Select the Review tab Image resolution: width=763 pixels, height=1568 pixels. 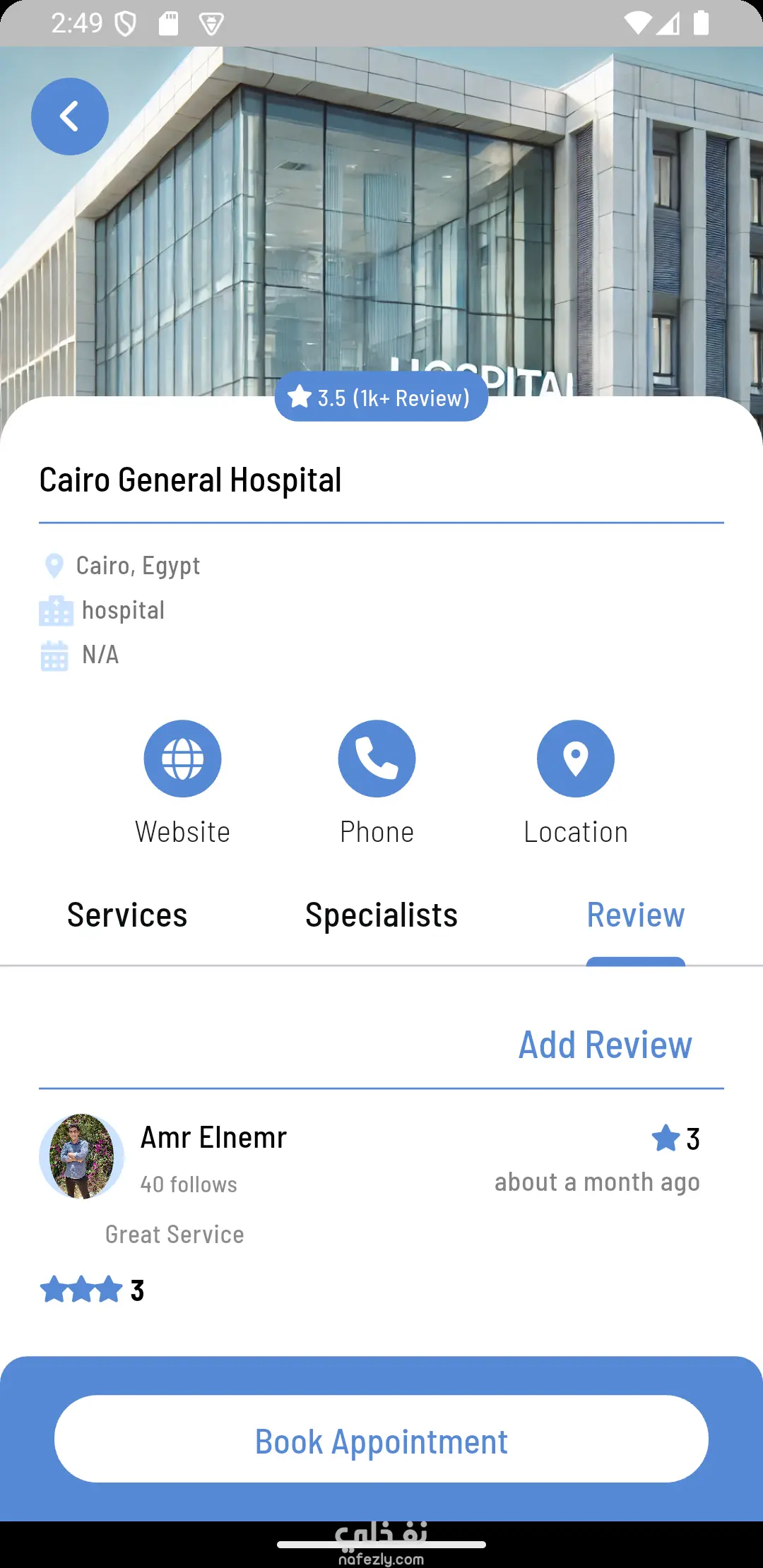(636, 915)
